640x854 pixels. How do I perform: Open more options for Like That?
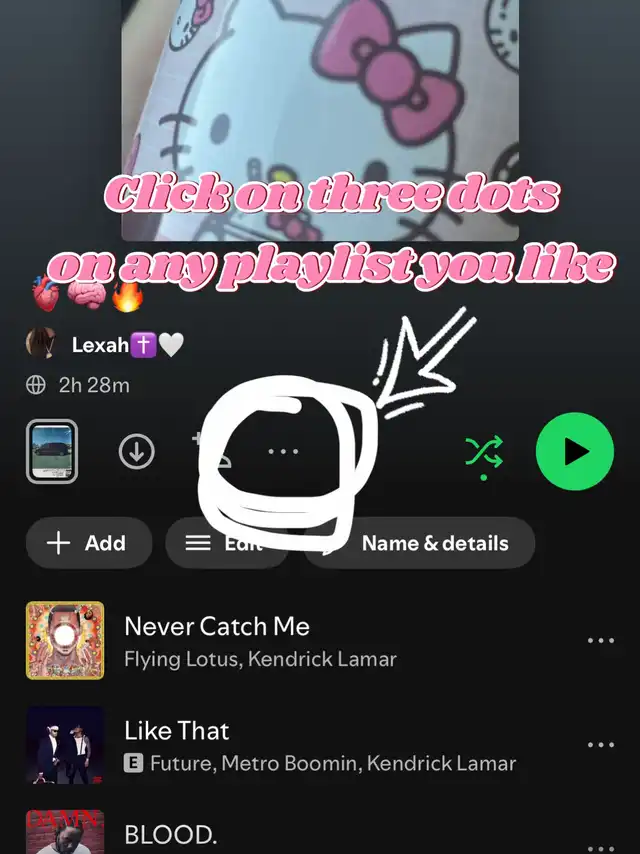point(601,745)
